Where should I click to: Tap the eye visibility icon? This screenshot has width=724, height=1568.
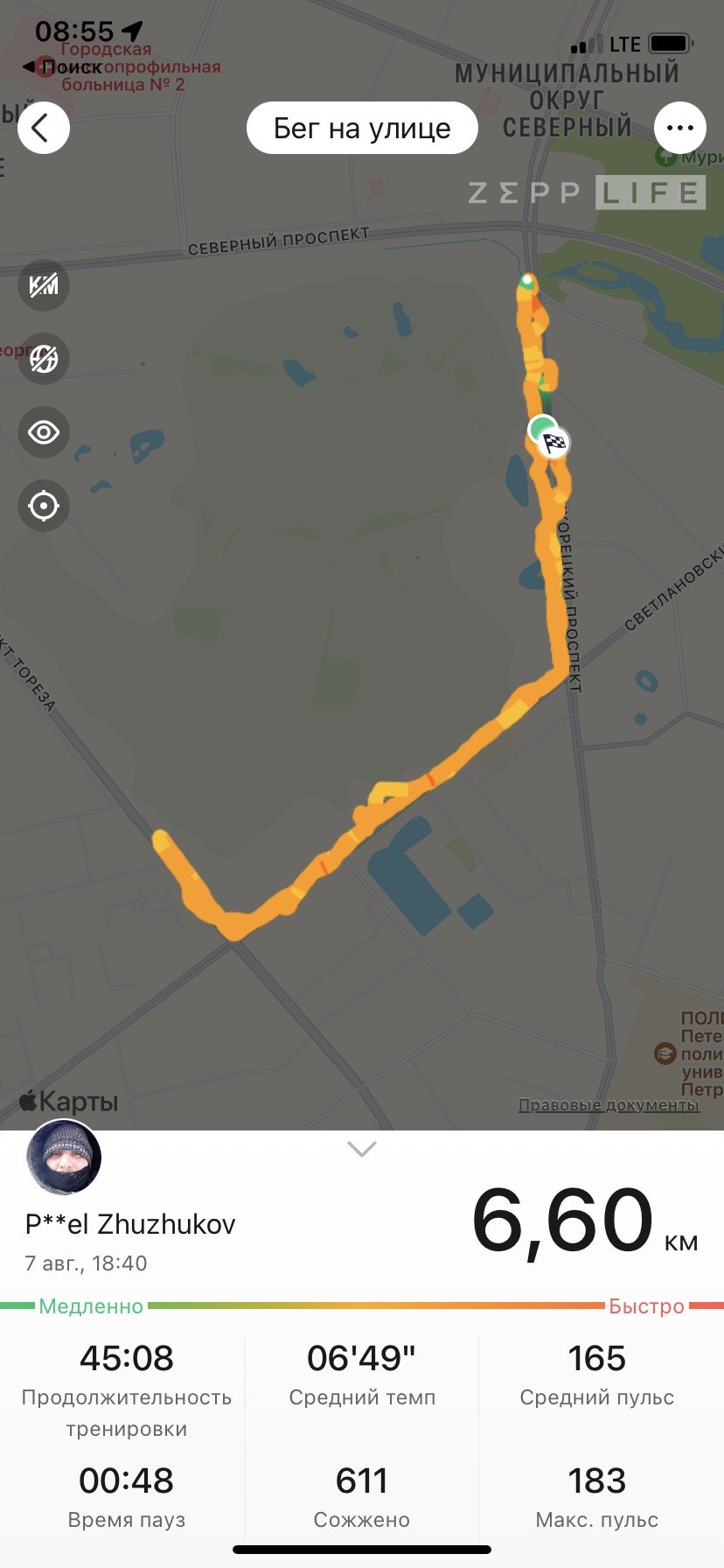point(44,432)
